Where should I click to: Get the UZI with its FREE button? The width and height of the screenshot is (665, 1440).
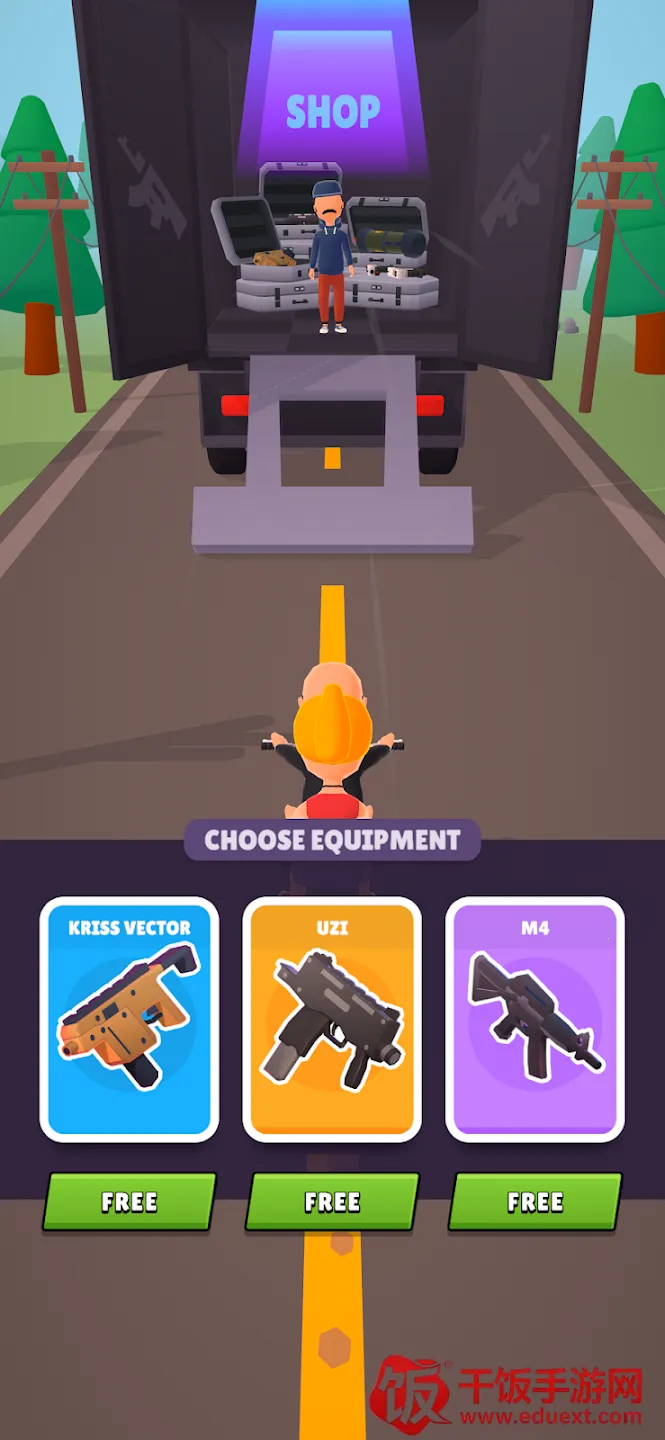[x=332, y=1201]
